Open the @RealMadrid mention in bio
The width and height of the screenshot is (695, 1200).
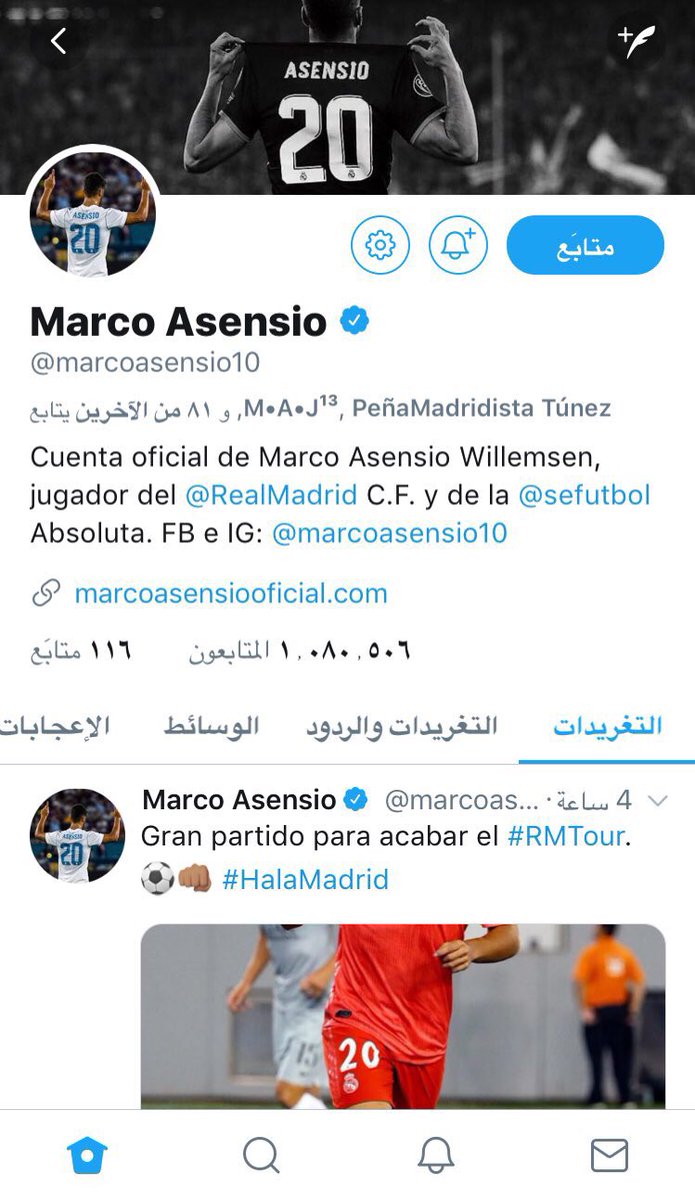click(x=271, y=494)
